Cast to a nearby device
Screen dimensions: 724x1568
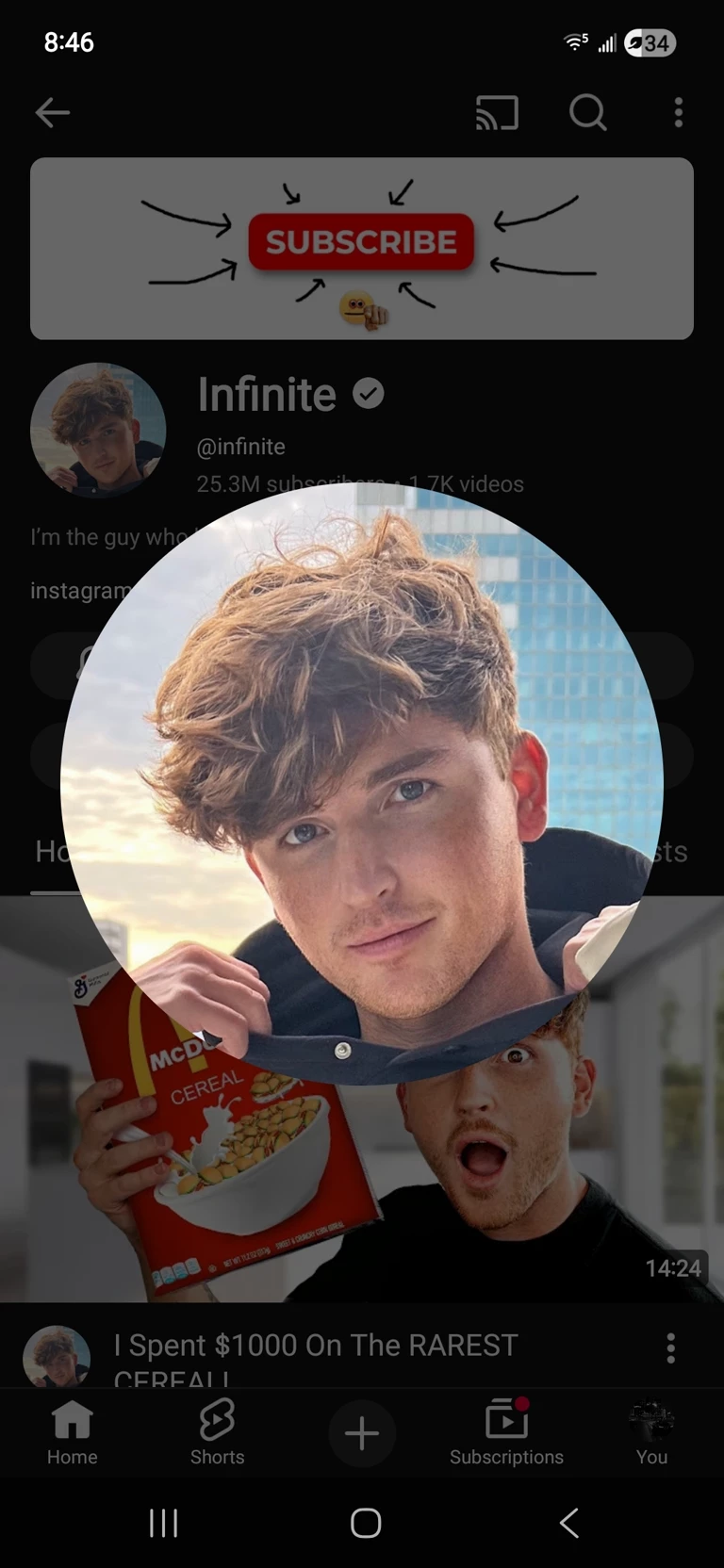pos(497,113)
